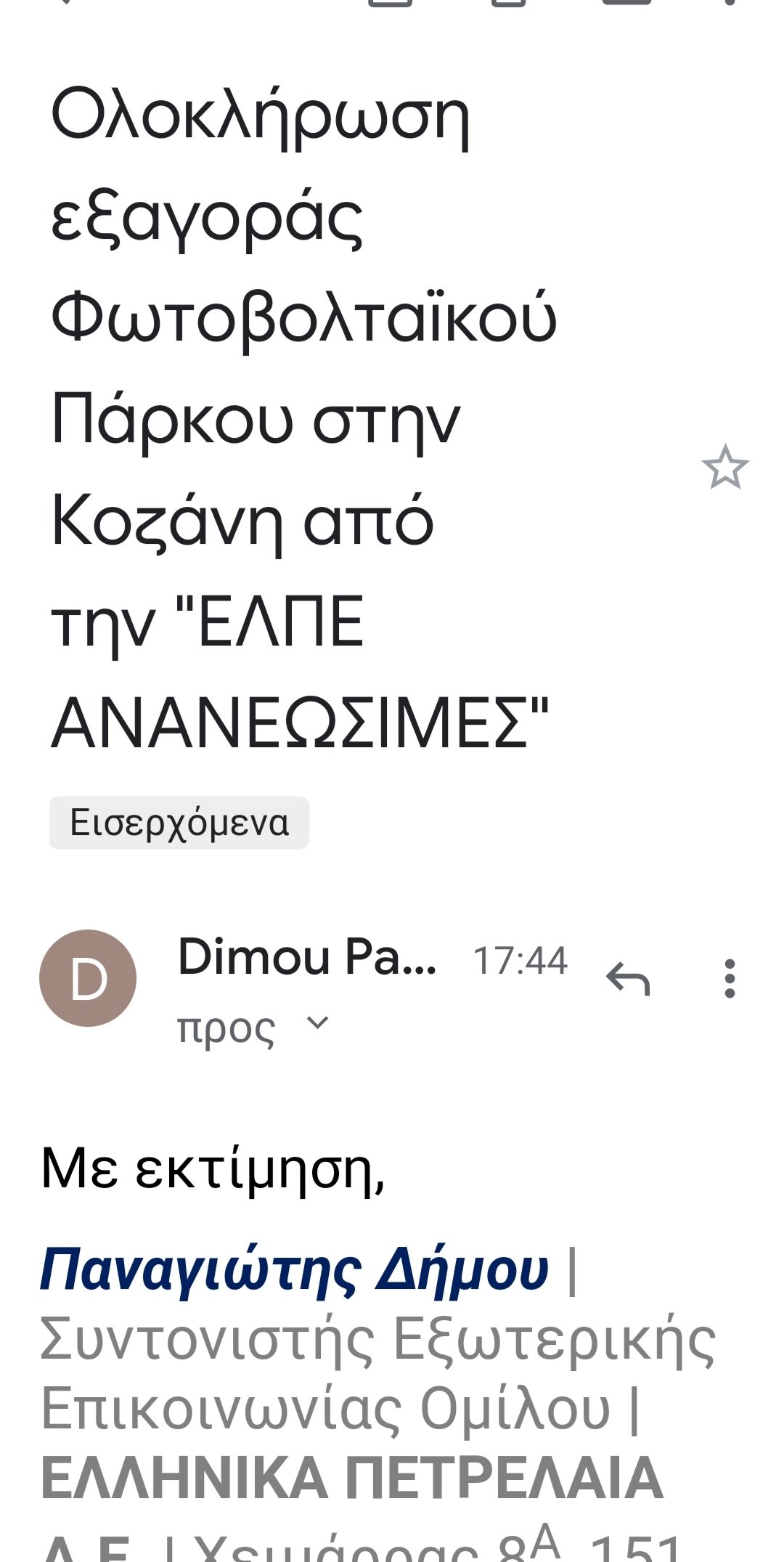
Task: Open the sender avatar D
Action: tap(88, 977)
